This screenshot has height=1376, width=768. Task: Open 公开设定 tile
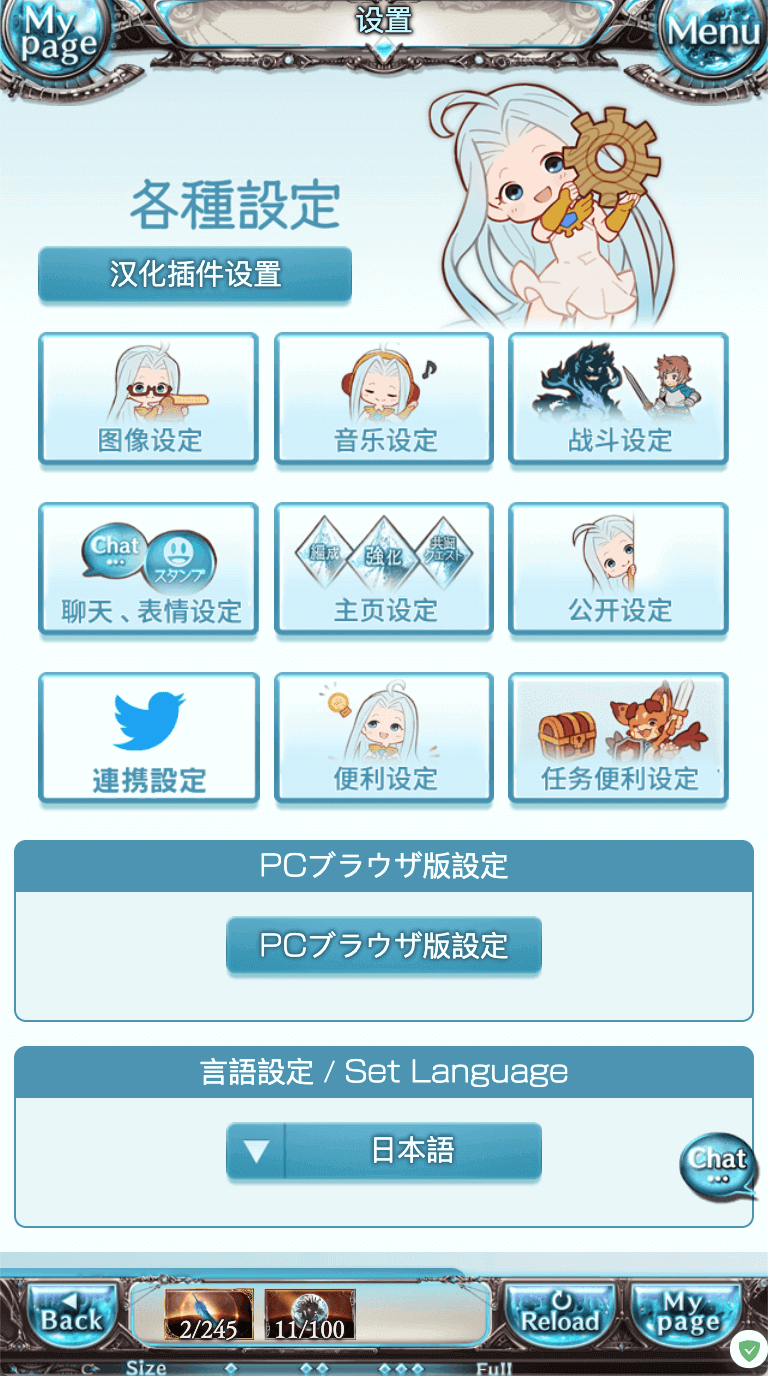(x=619, y=569)
